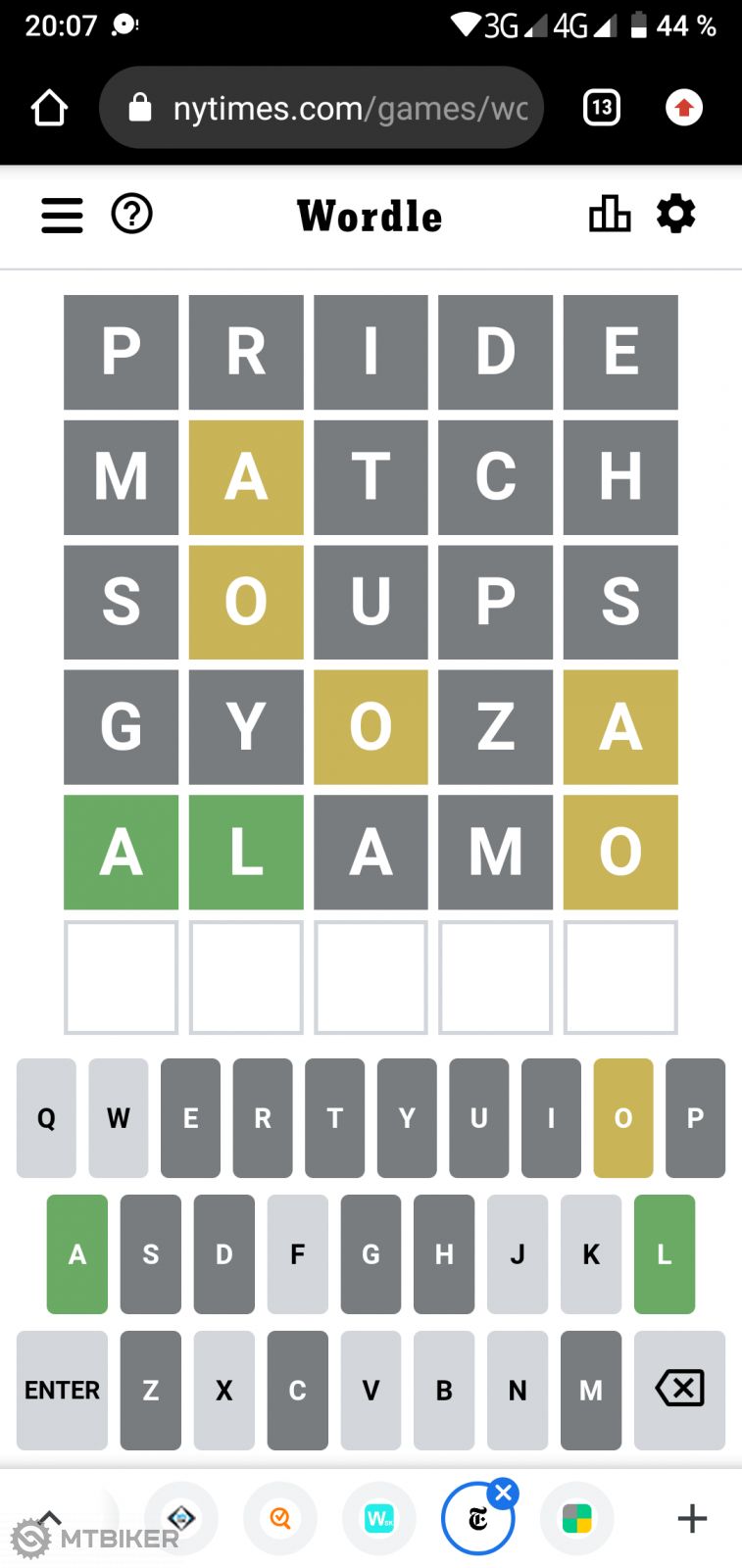The image size is (742, 1568).
Task: Type the letter N key
Action: 518,1390
